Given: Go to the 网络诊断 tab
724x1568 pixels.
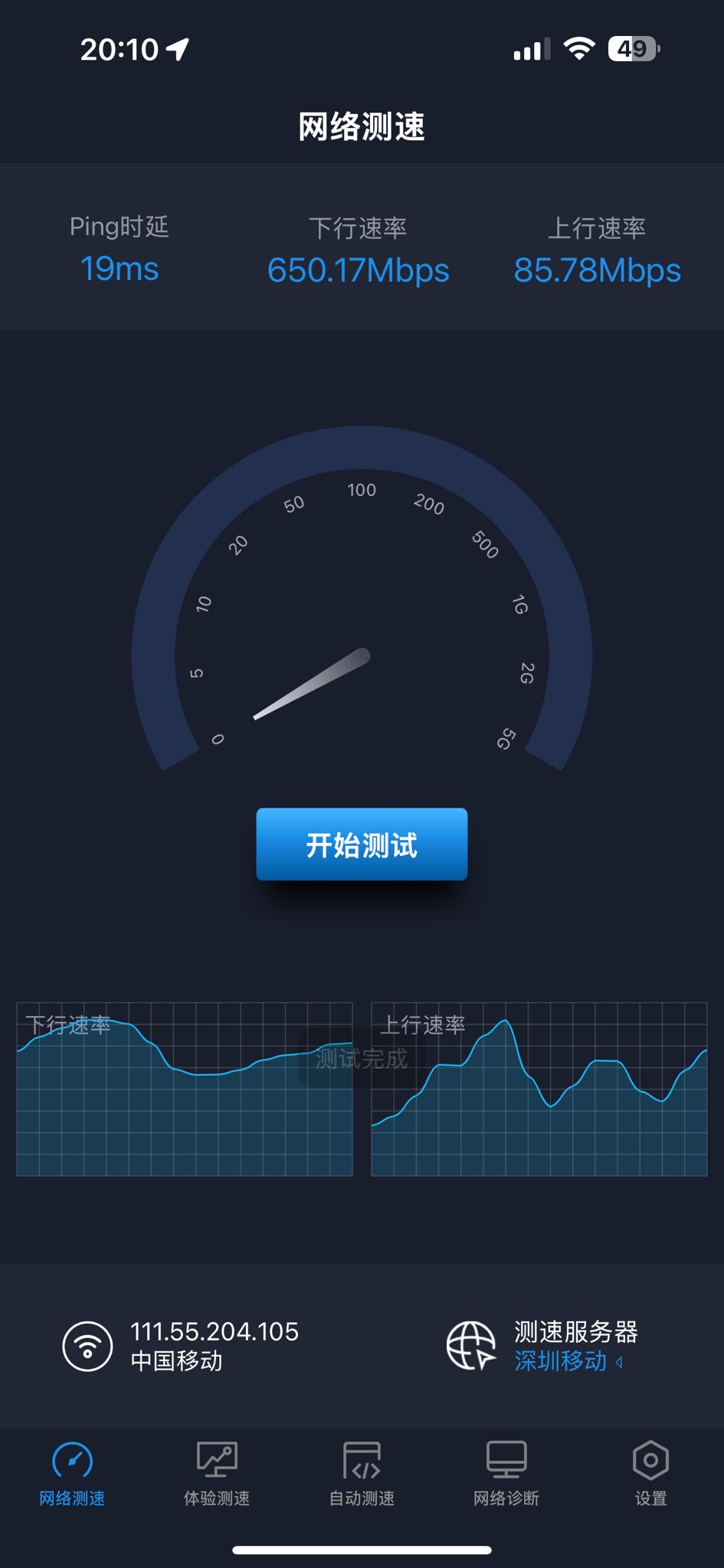Looking at the screenshot, I should pos(506,1475).
